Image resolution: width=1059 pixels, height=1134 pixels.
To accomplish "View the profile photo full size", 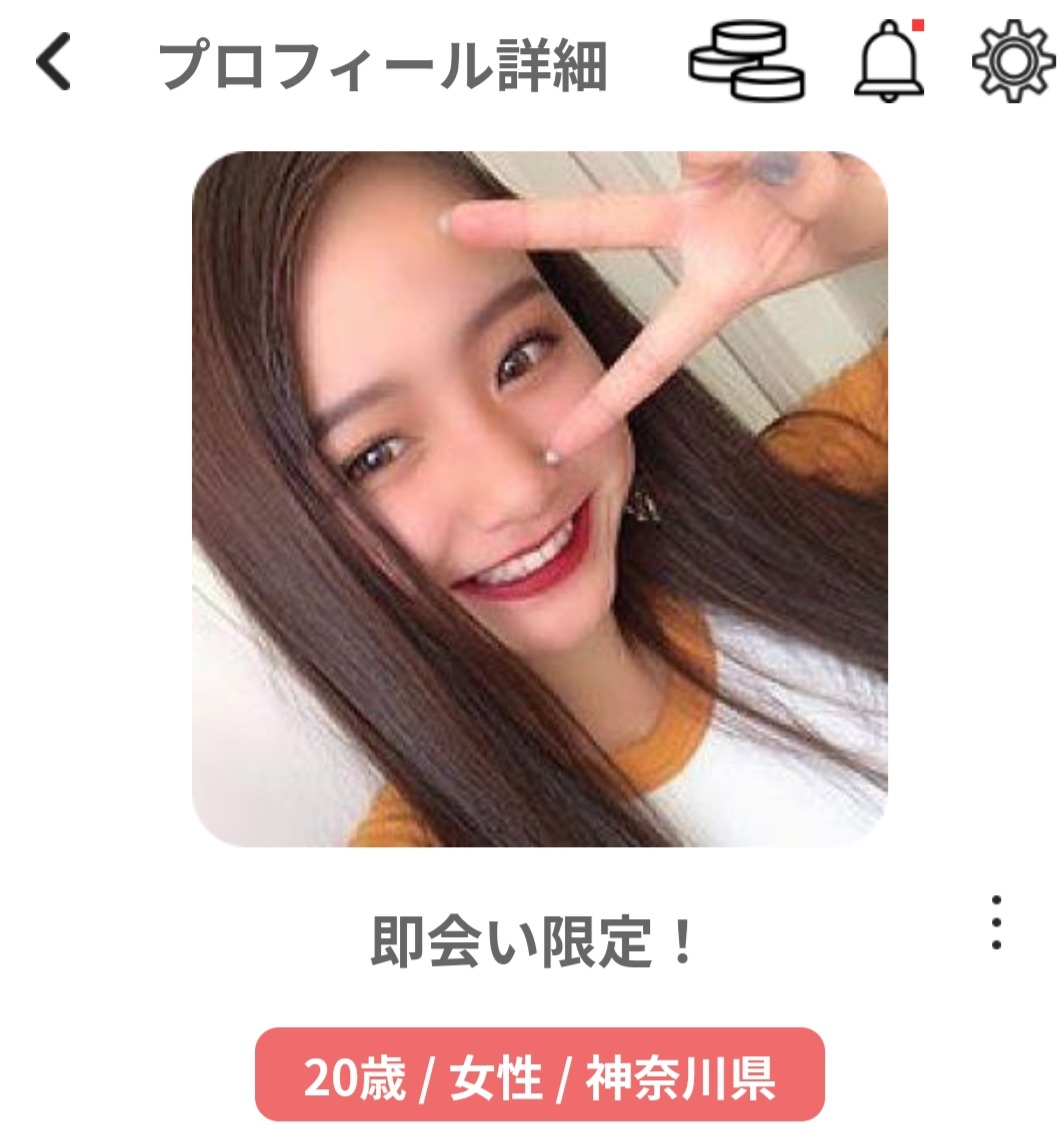I will click(x=539, y=499).
